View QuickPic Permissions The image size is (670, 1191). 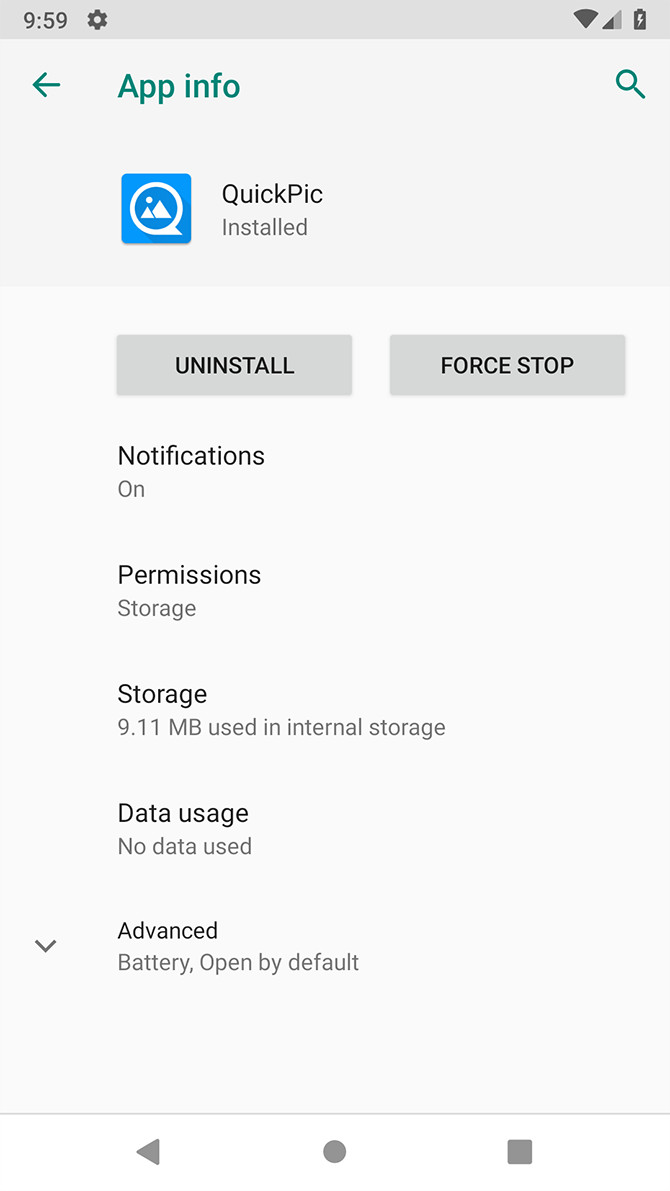(x=189, y=590)
